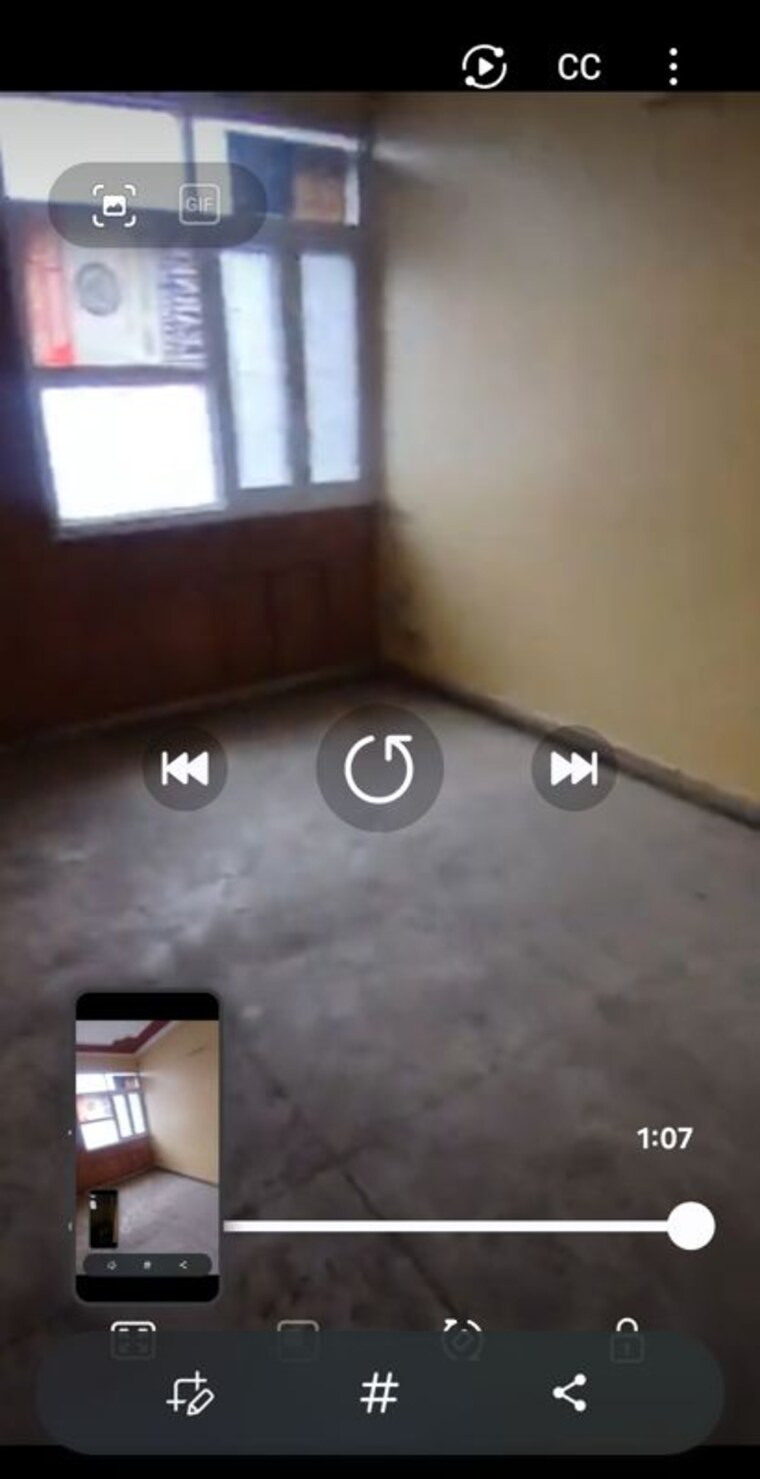760x1479 pixels.
Task: Tap the video seek bar handle
Action: coord(690,1226)
